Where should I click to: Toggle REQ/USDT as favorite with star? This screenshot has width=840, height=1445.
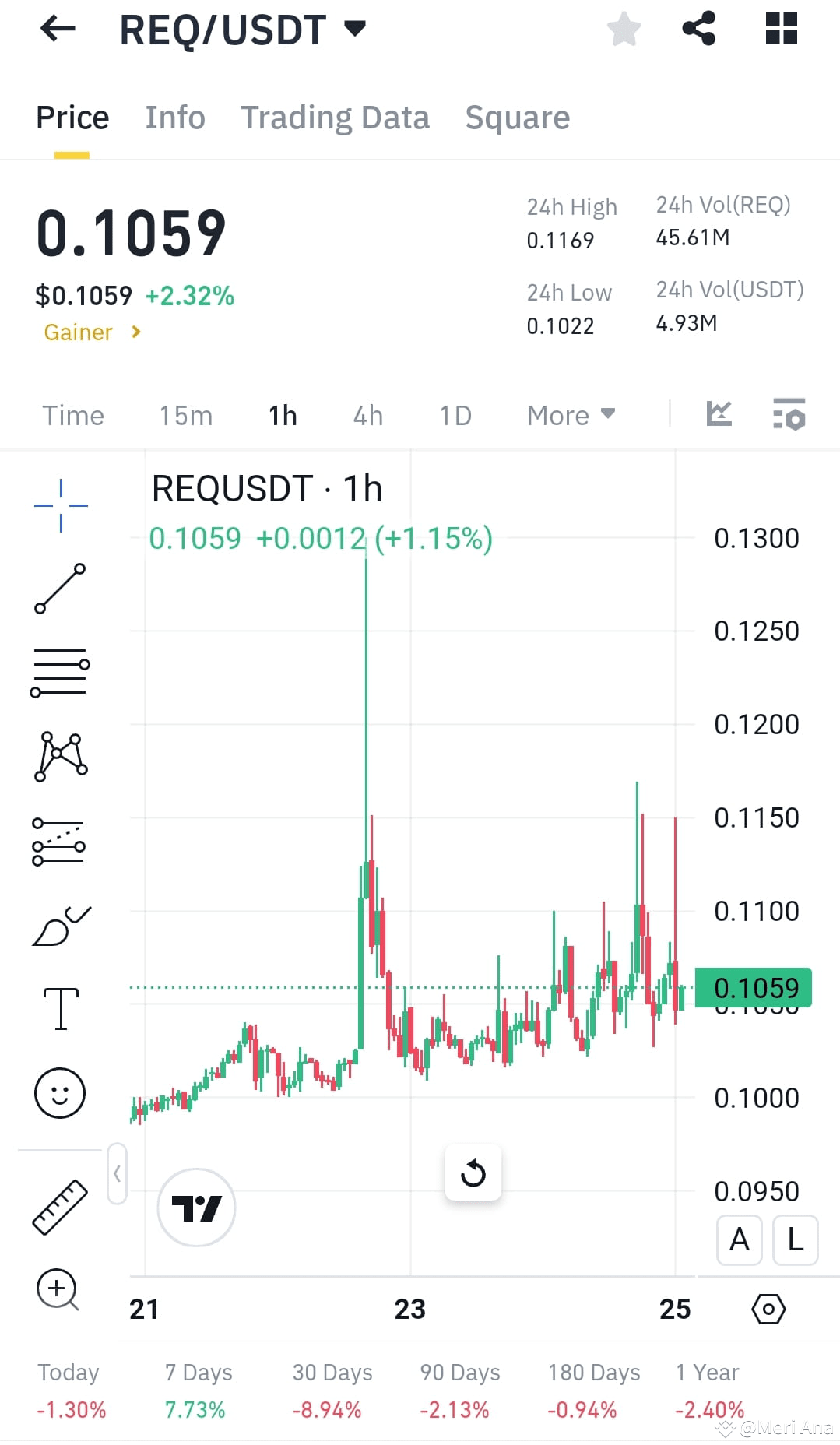pos(624,29)
